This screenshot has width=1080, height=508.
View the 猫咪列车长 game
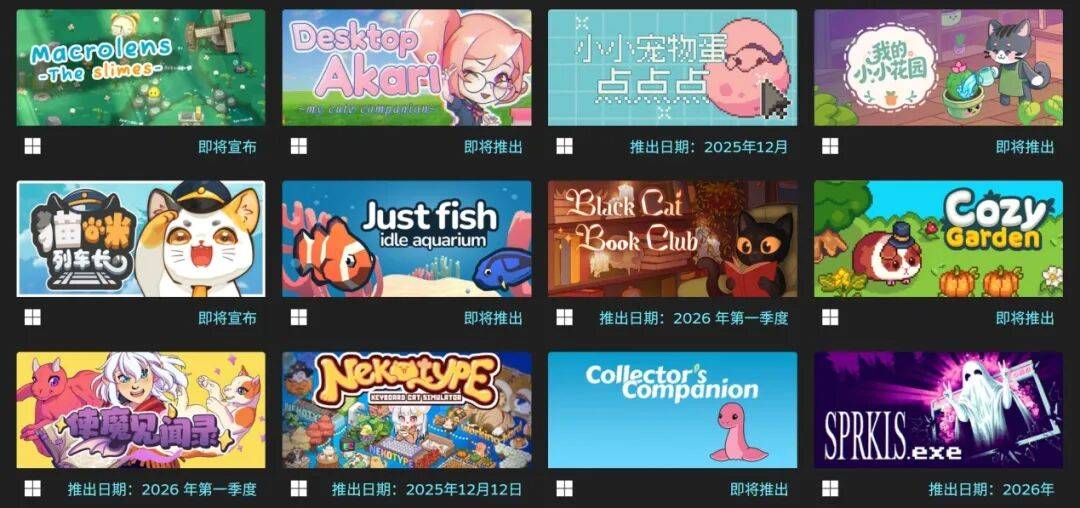click(141, 238)
